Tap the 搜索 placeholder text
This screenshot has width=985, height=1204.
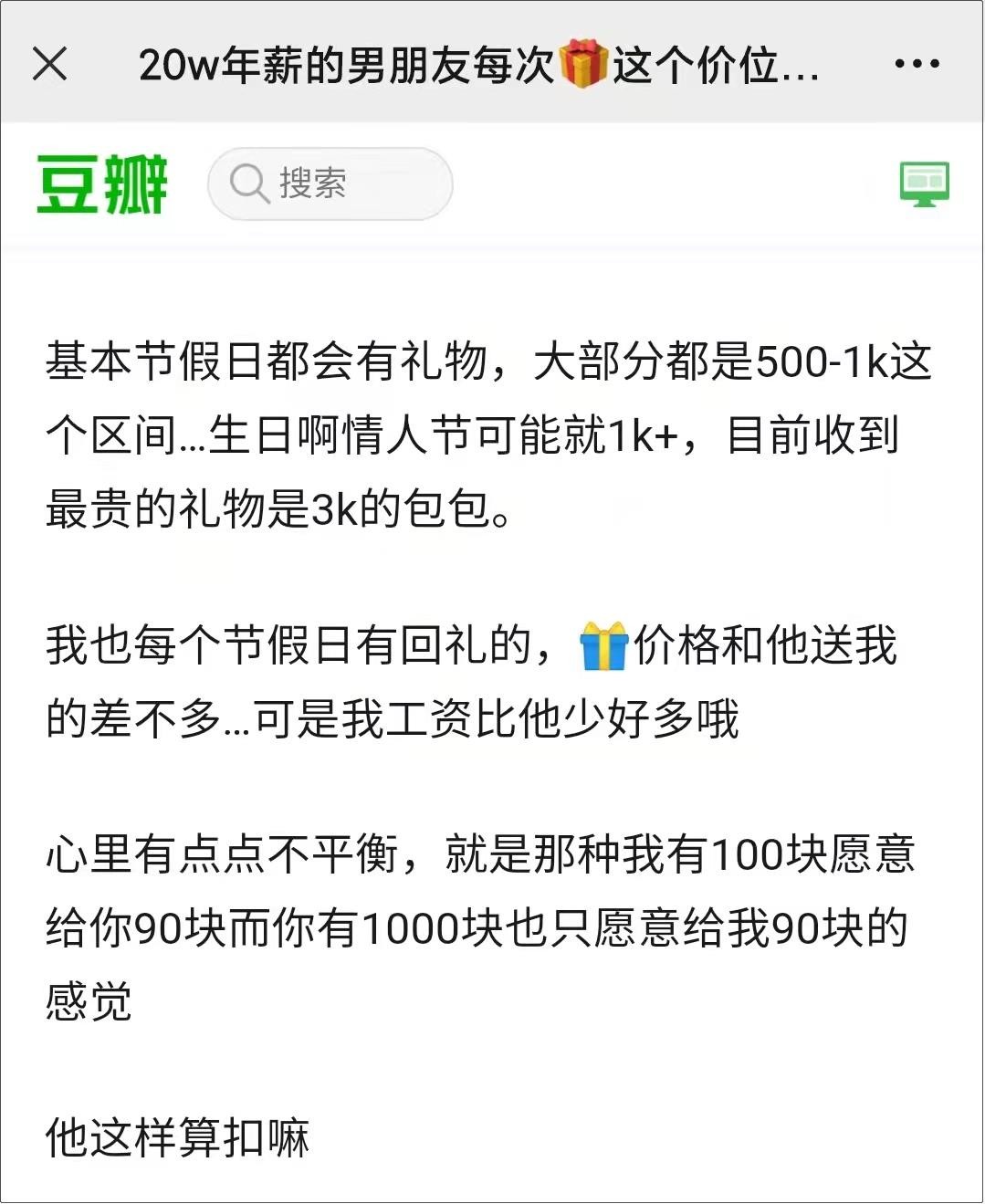click(311, 183)
